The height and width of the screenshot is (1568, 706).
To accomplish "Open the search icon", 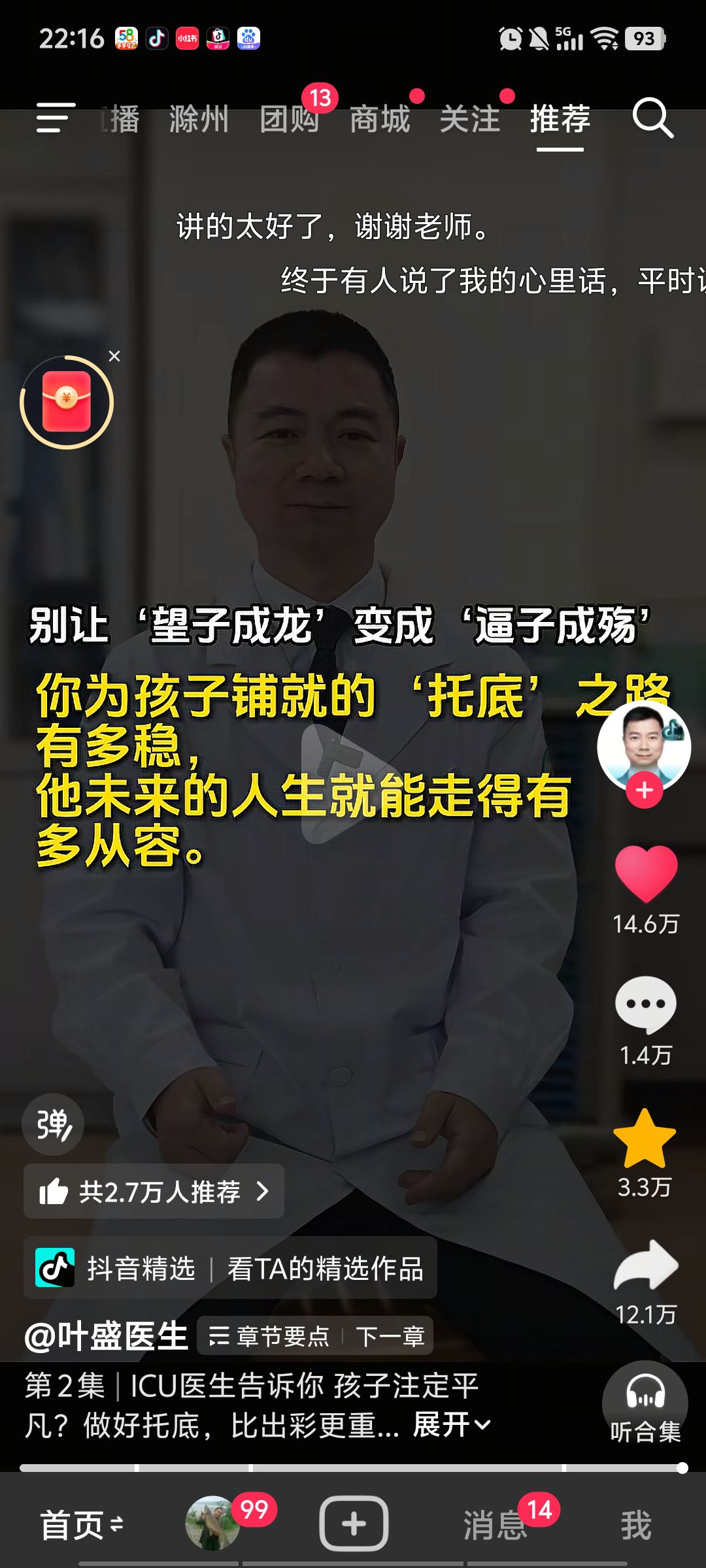I will click(x=652, y=118).
